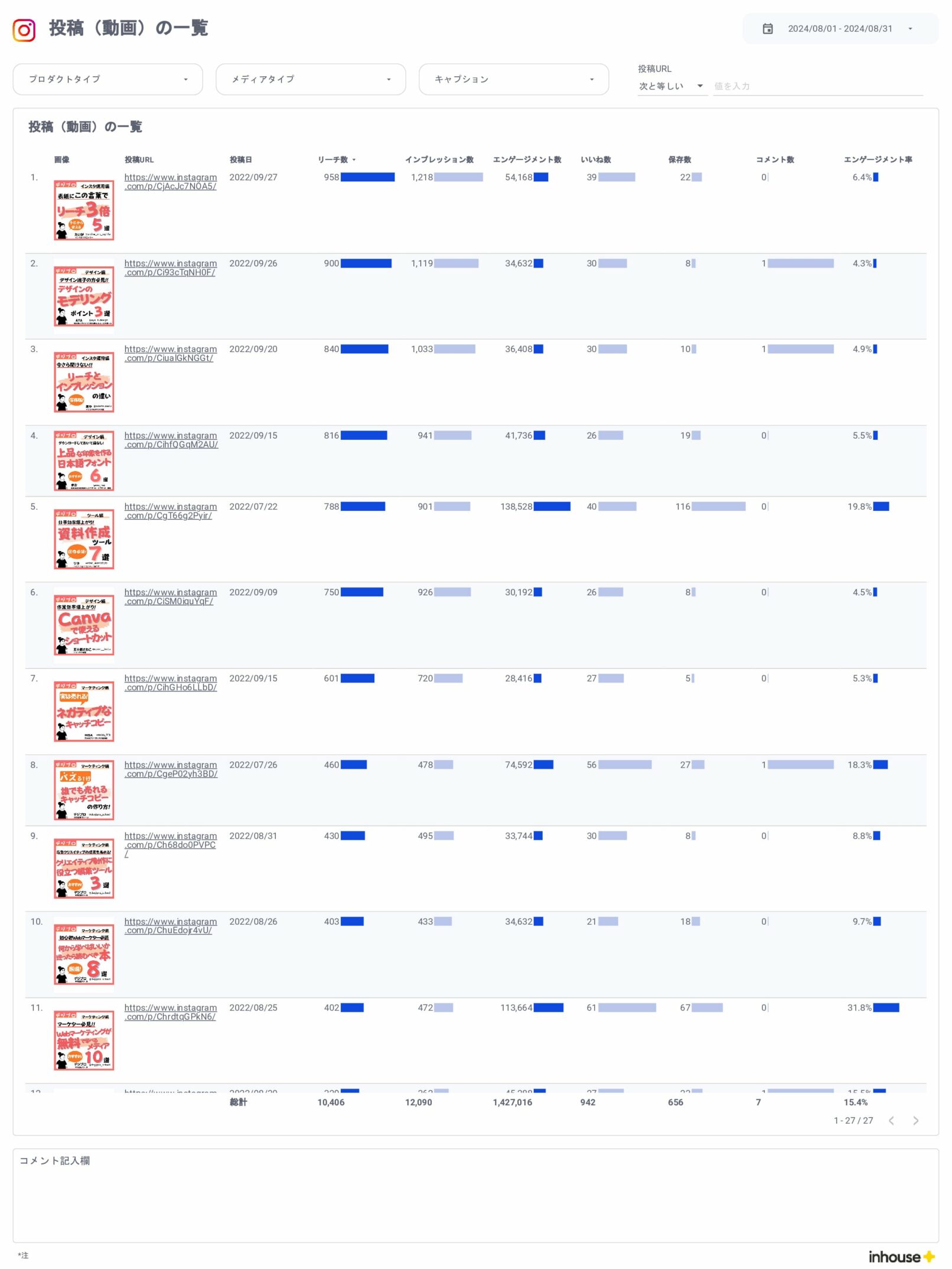Open post link CgeP02yh3BD

(x=171, y=769)
